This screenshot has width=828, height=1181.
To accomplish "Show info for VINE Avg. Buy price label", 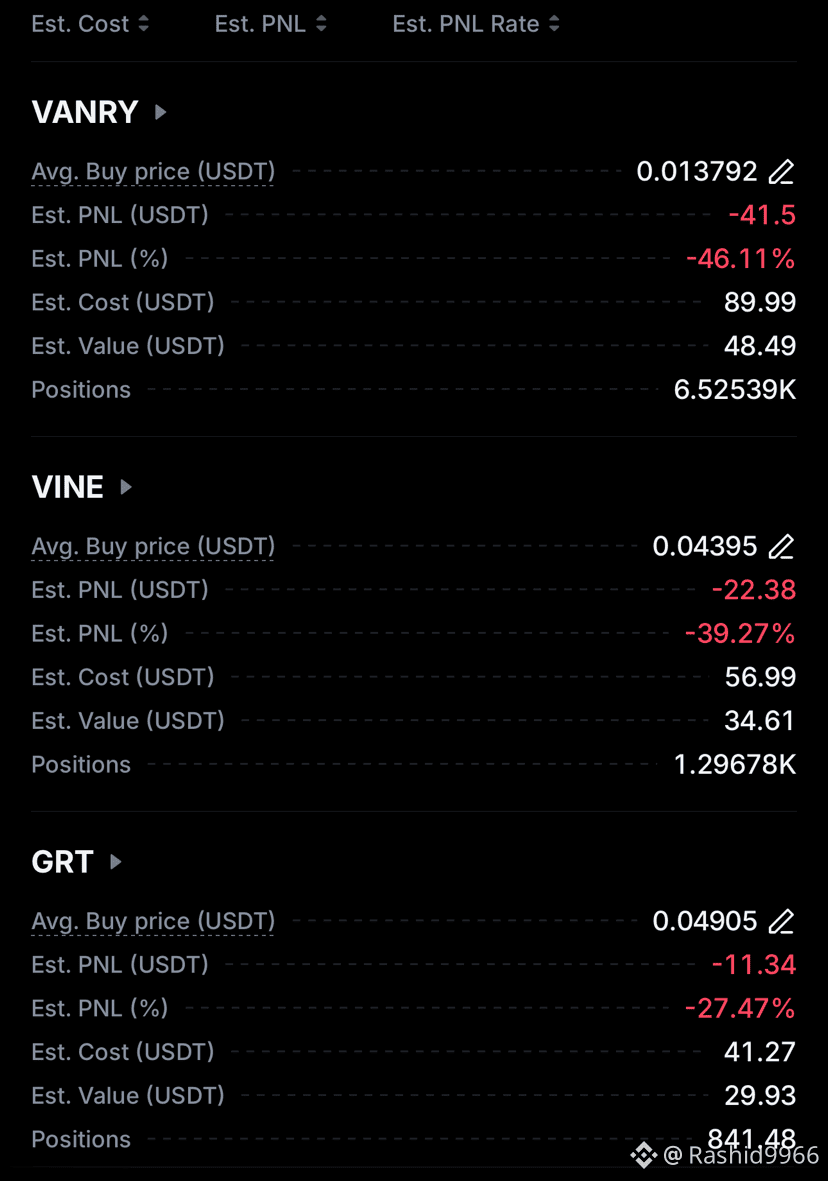I will tap(153, 547).
